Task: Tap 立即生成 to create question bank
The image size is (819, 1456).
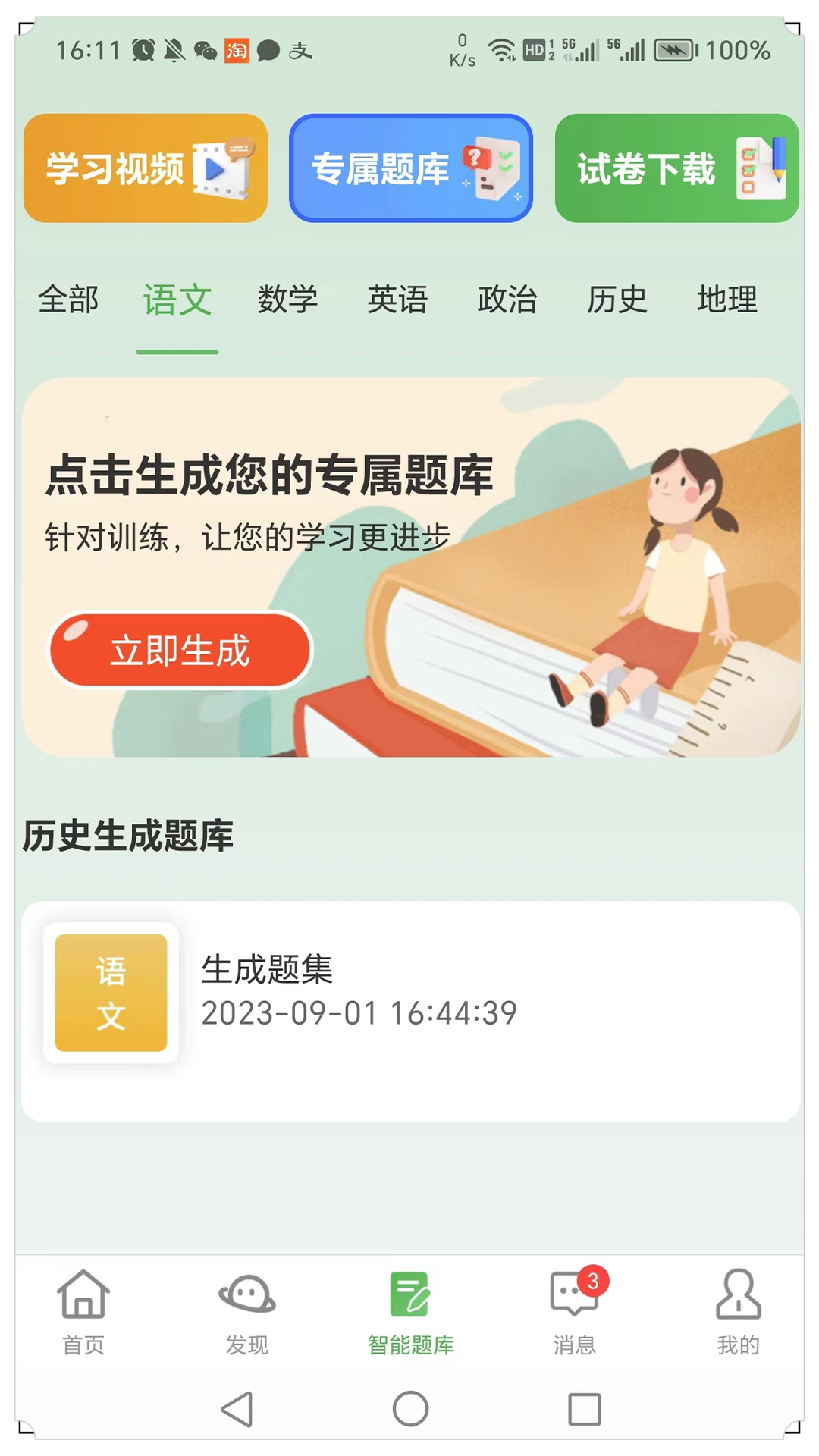Action: click(x=180, y=651)
